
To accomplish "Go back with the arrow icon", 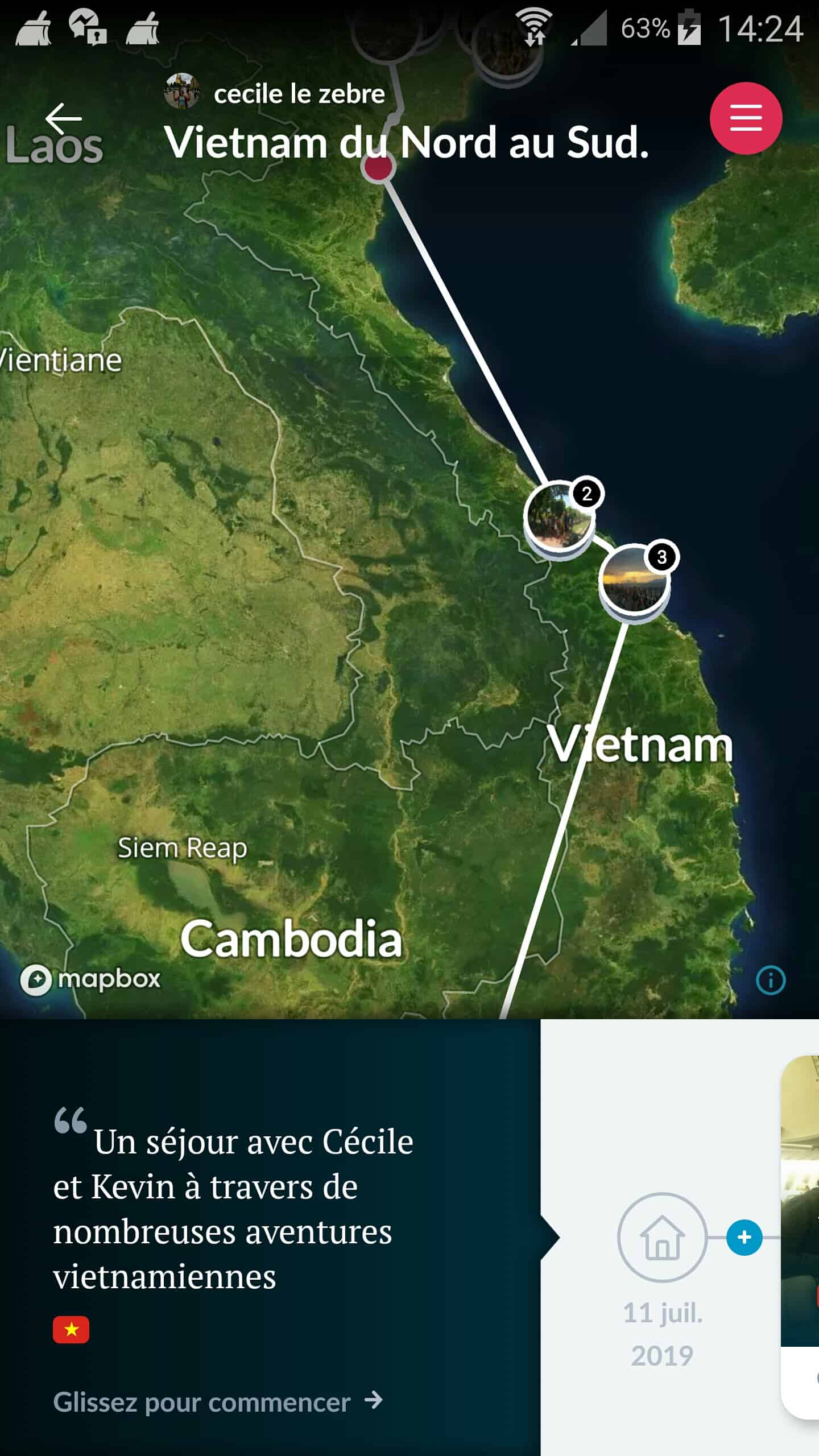I will tap(63, 118).
